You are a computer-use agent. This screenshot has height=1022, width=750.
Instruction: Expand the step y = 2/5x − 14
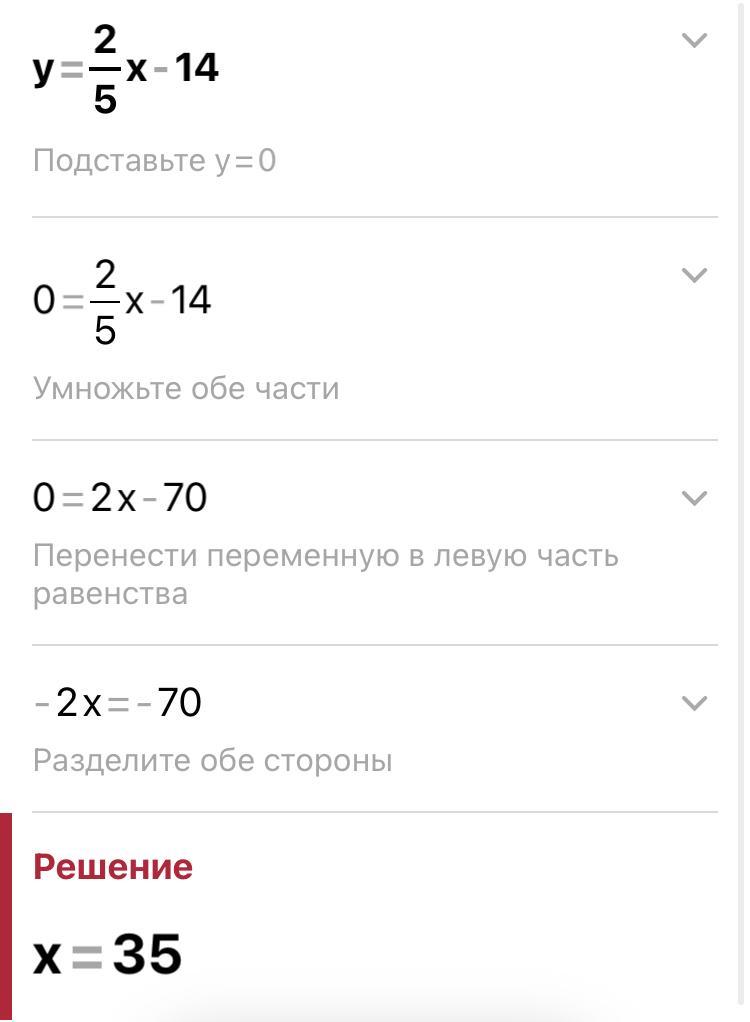point(693,41)
